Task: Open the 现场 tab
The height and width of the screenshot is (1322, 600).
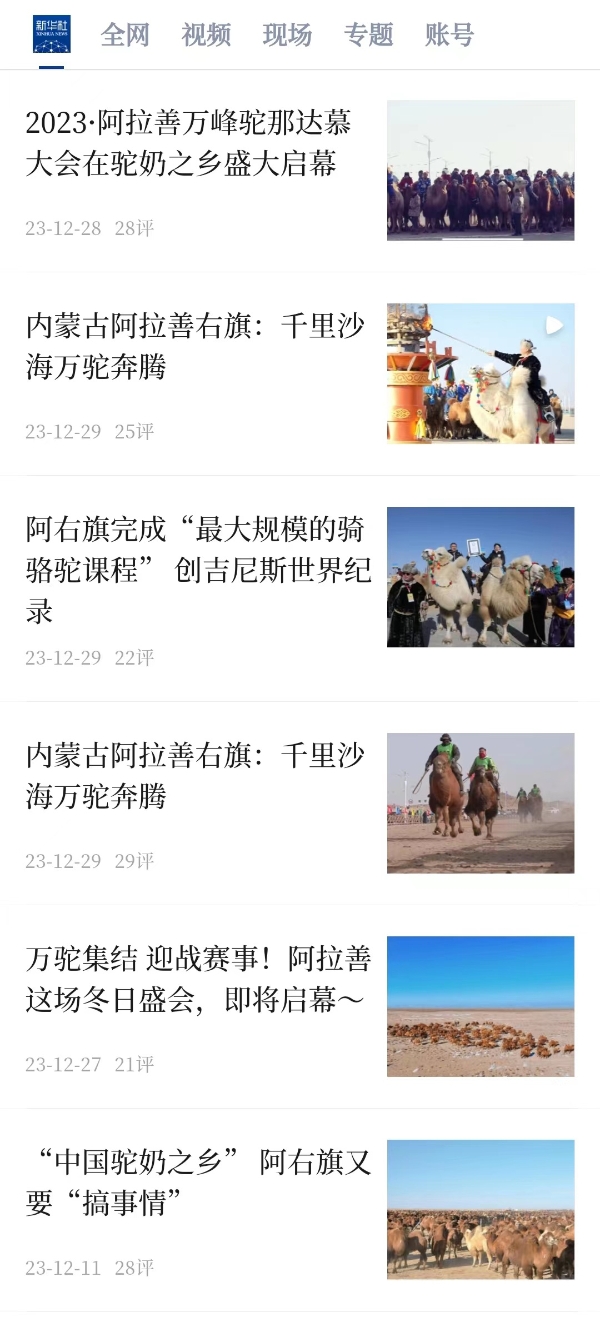Action: (x=287, y=35)
